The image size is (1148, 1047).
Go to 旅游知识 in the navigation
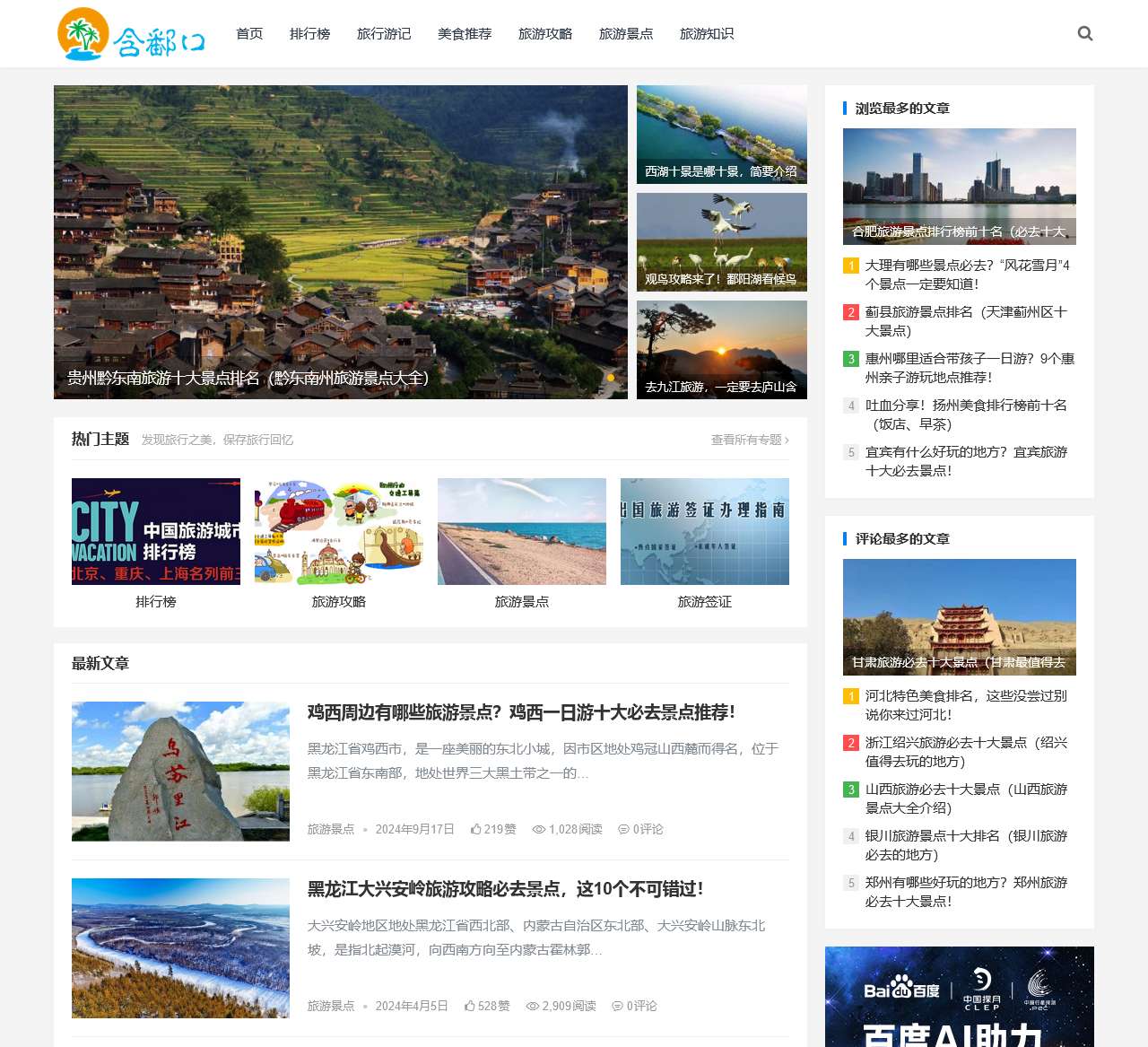click(707, 34)
